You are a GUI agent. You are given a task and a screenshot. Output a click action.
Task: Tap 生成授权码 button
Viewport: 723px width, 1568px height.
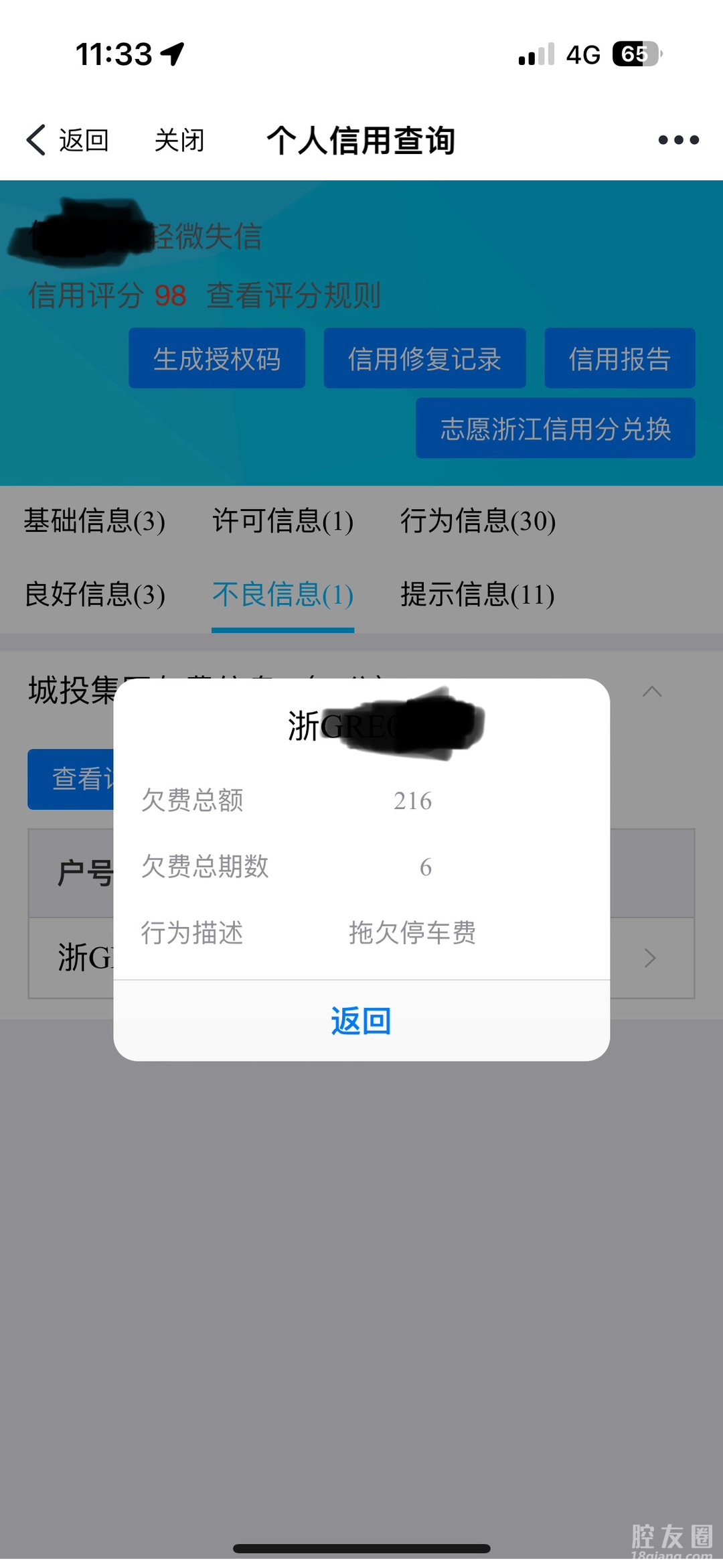(217, 359)
